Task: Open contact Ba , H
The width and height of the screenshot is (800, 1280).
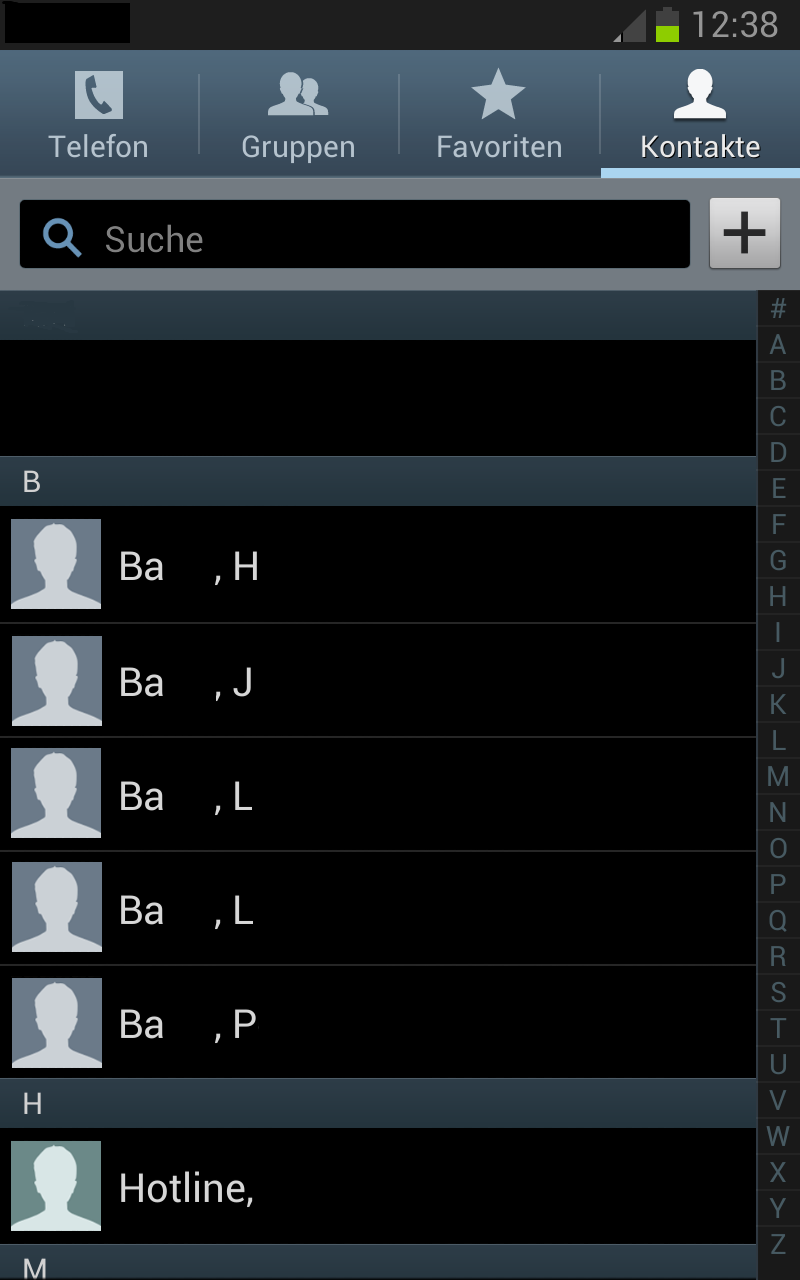Action: click(378, 565)
